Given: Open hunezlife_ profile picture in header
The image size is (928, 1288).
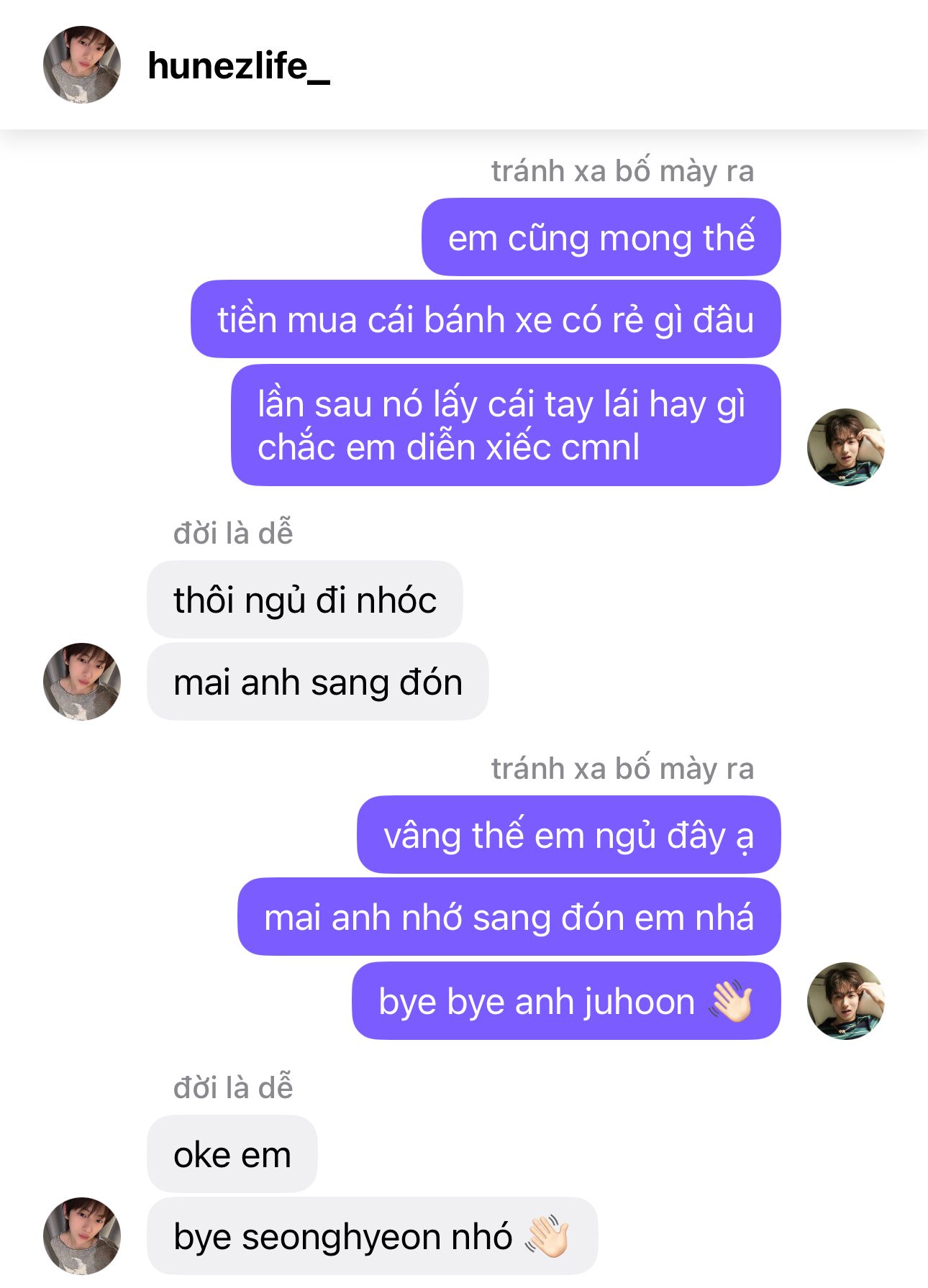Looking at the screenshot, I should tap(82, 65).
